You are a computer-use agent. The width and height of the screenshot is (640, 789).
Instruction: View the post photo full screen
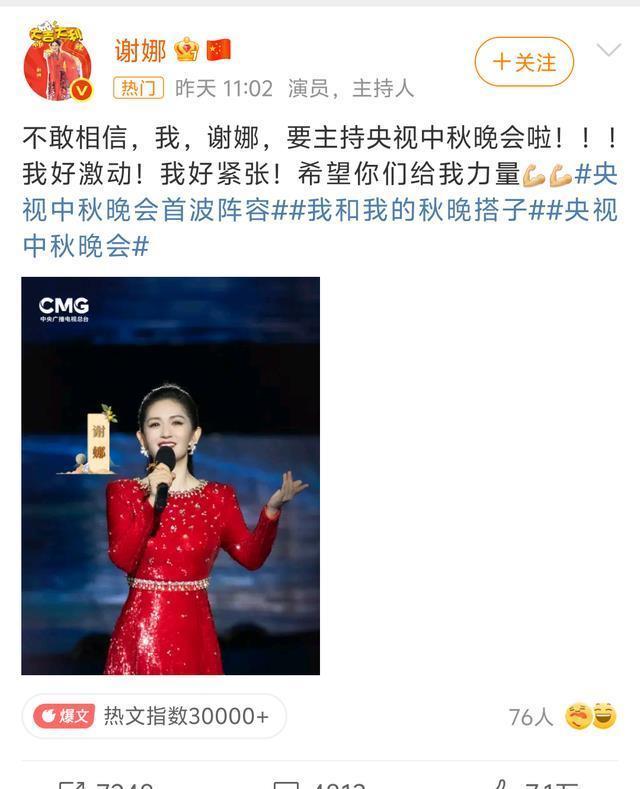(x=171, y=475)
